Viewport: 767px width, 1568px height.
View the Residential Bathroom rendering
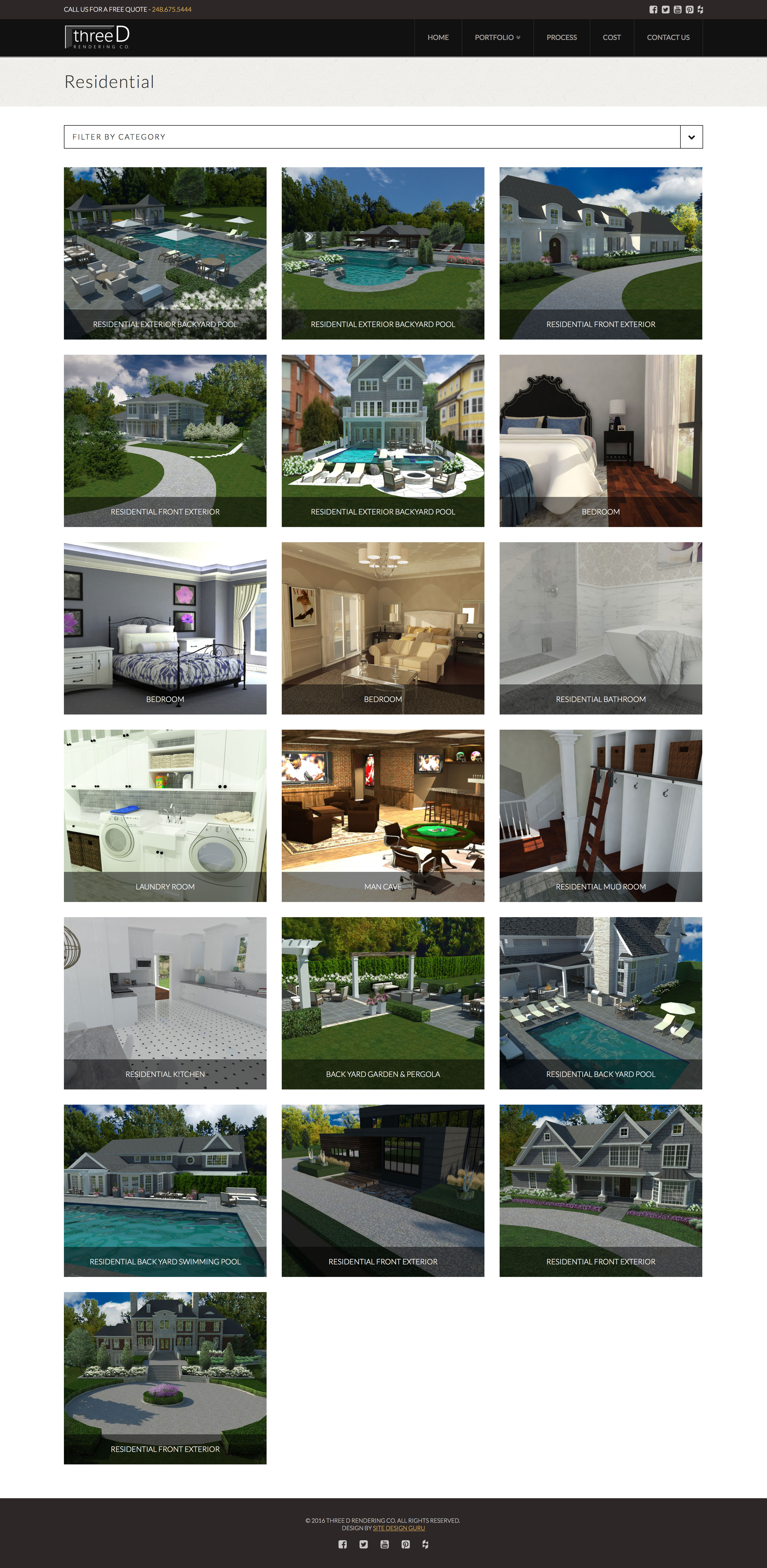point(600,628)
